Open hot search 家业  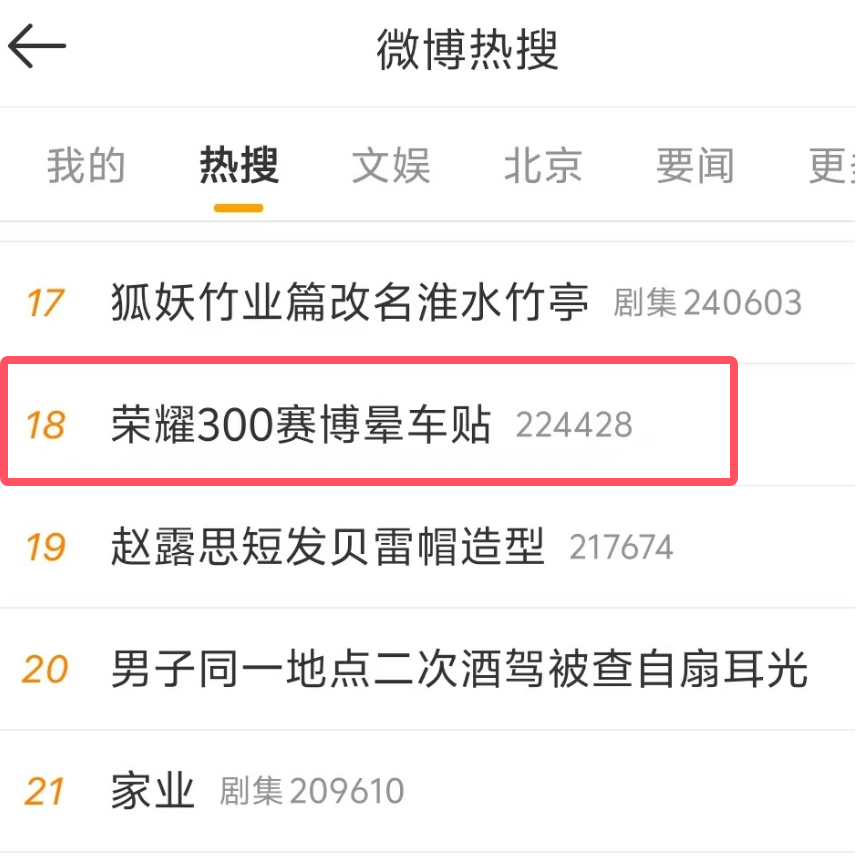(153, 792)
